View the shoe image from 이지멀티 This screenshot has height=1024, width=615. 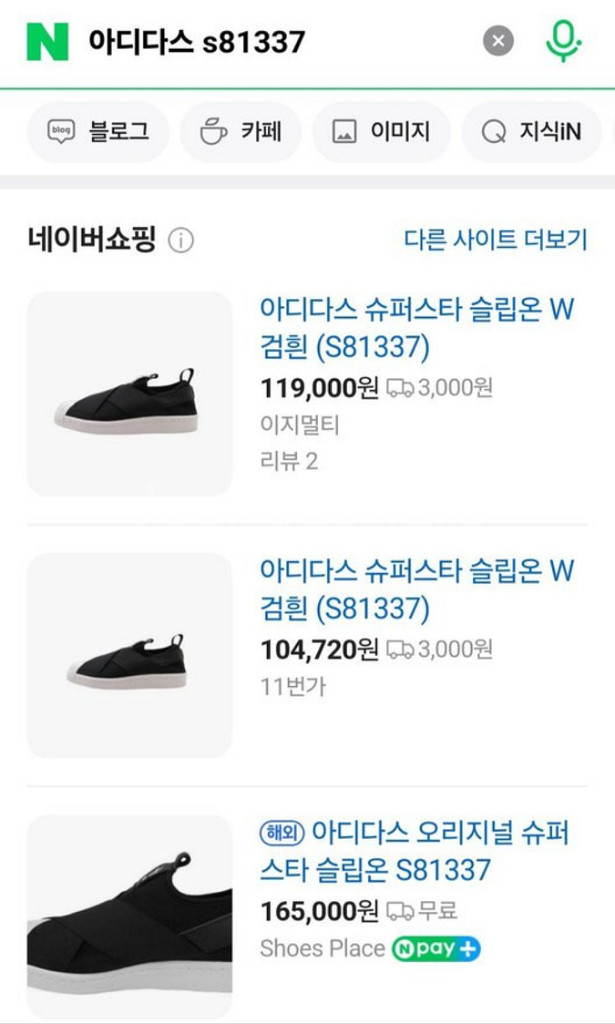click(x=130, y=394)
